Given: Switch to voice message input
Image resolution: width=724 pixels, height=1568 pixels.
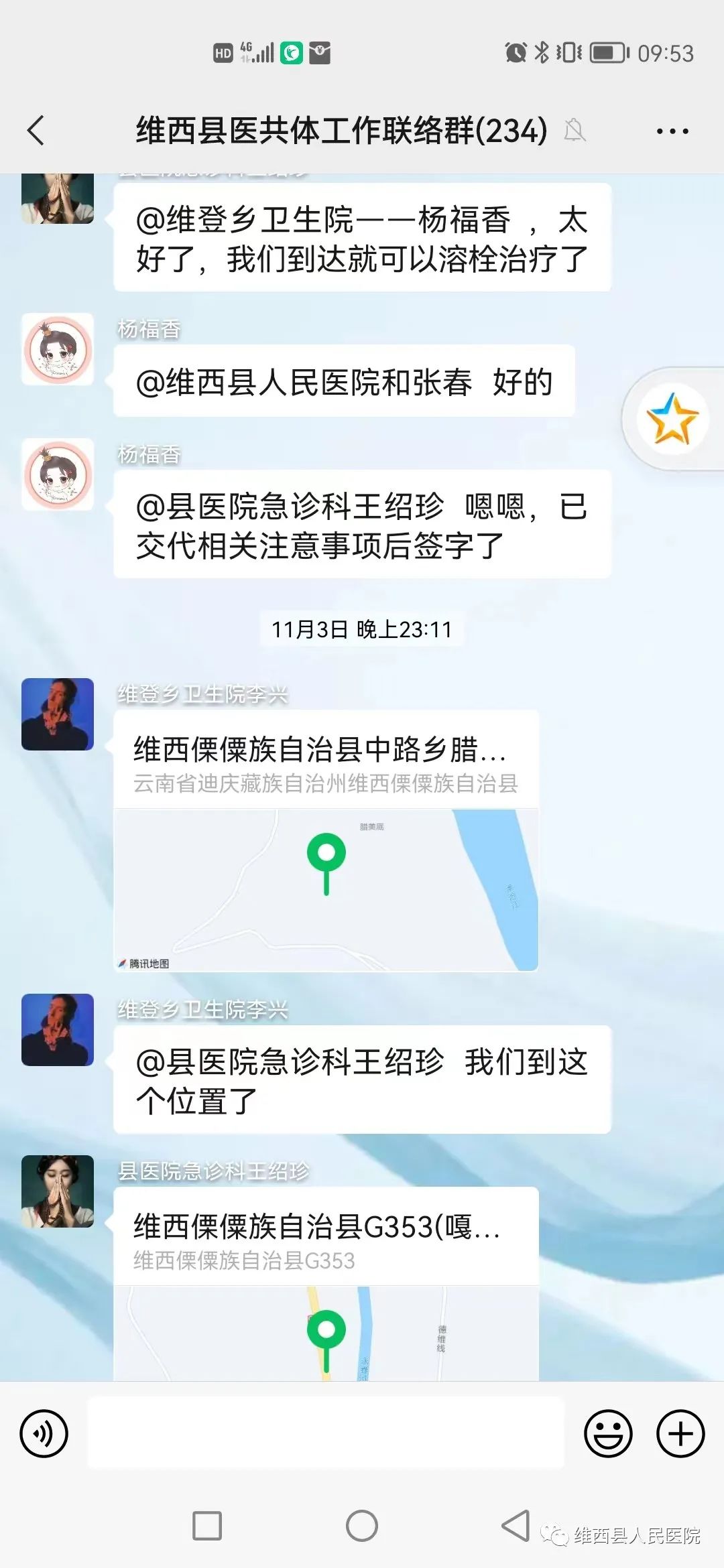Looking at the screenshot, I should (x=44, y=1434).
